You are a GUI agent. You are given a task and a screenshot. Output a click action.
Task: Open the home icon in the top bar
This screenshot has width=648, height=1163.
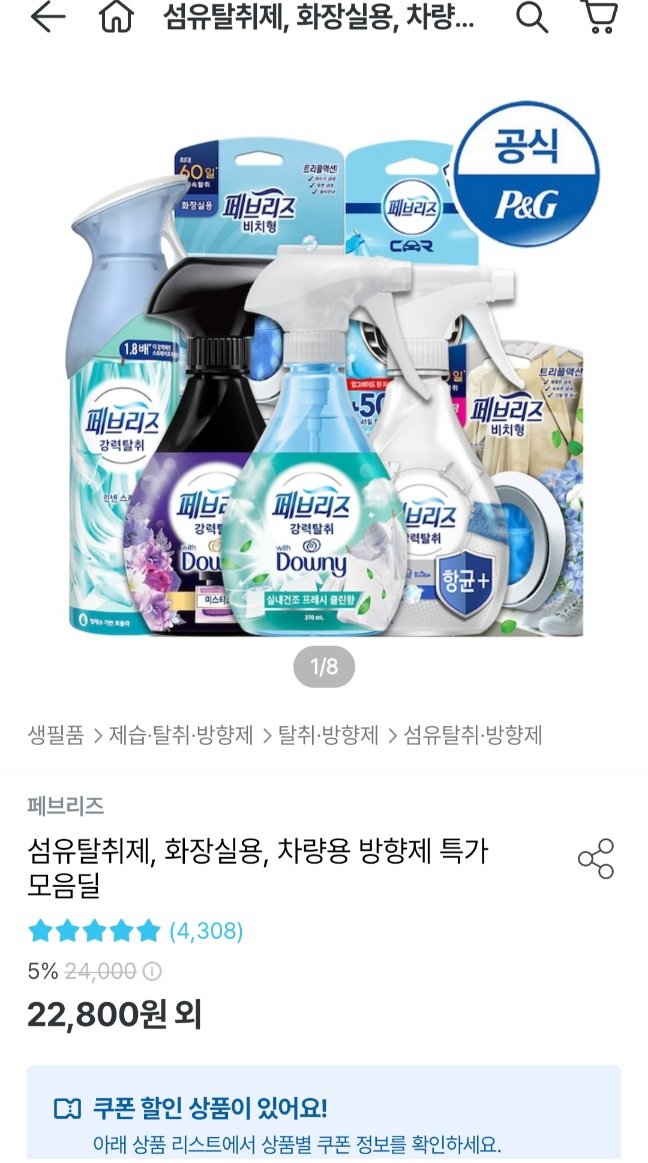117,18
